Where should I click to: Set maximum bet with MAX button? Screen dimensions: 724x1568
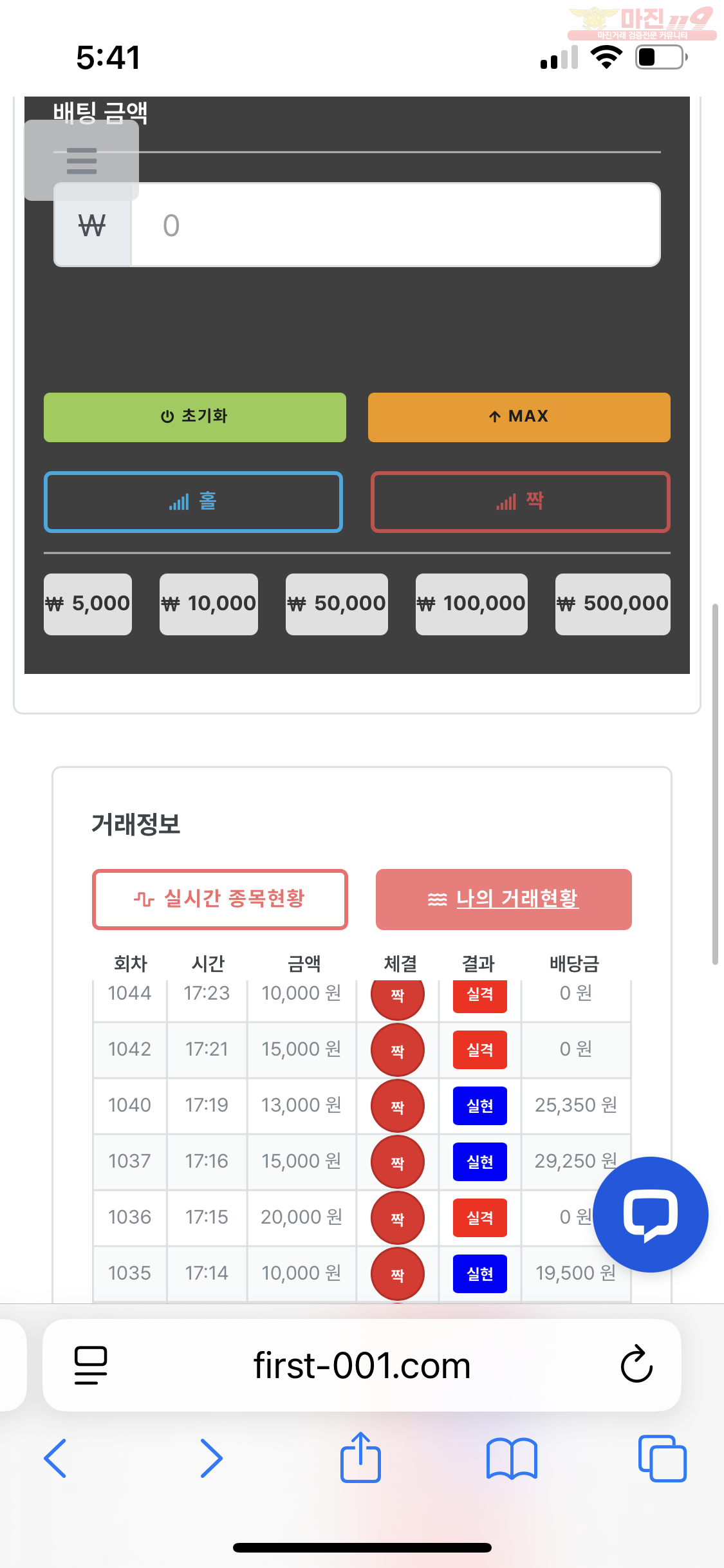pos(519,417)
